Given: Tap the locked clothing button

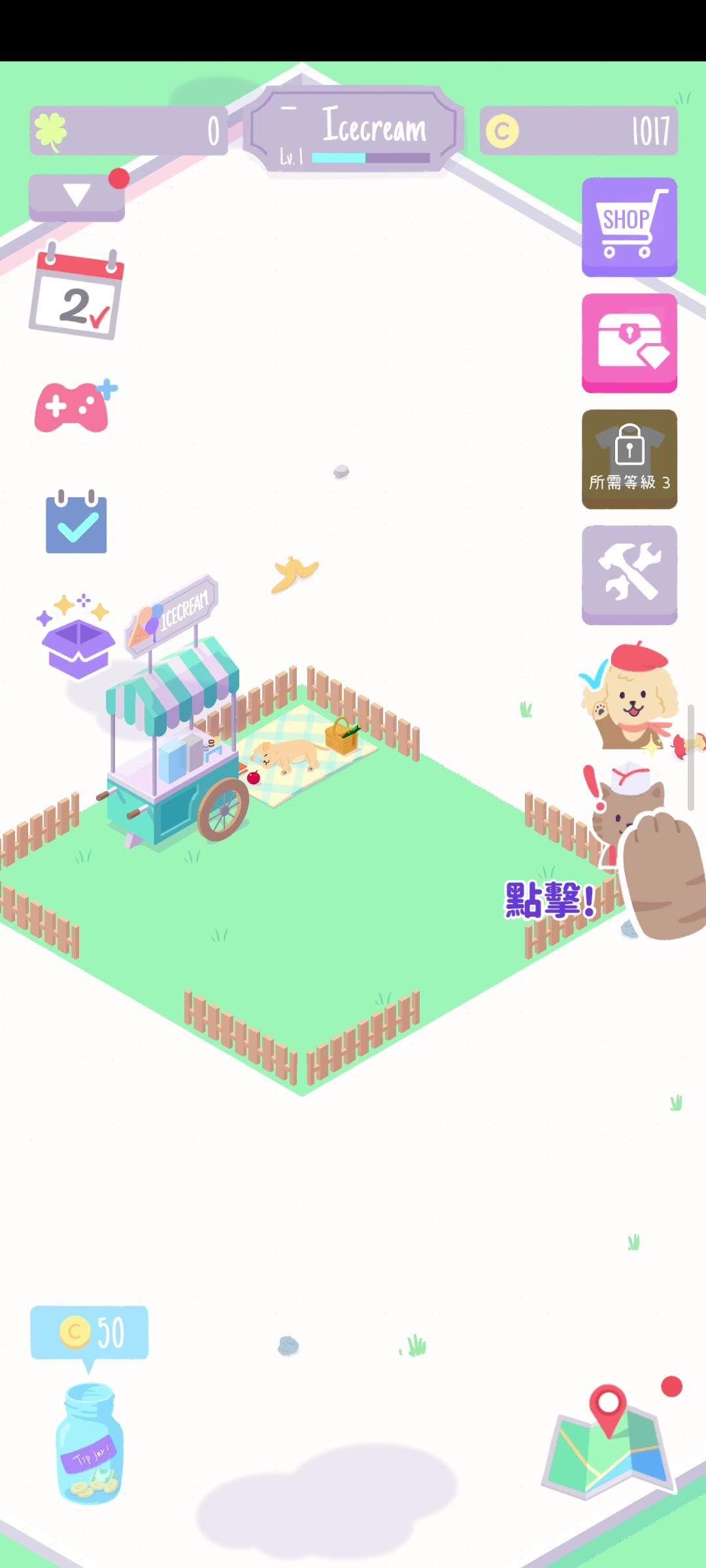Looking at the screenshot, I should click(629, 459).
